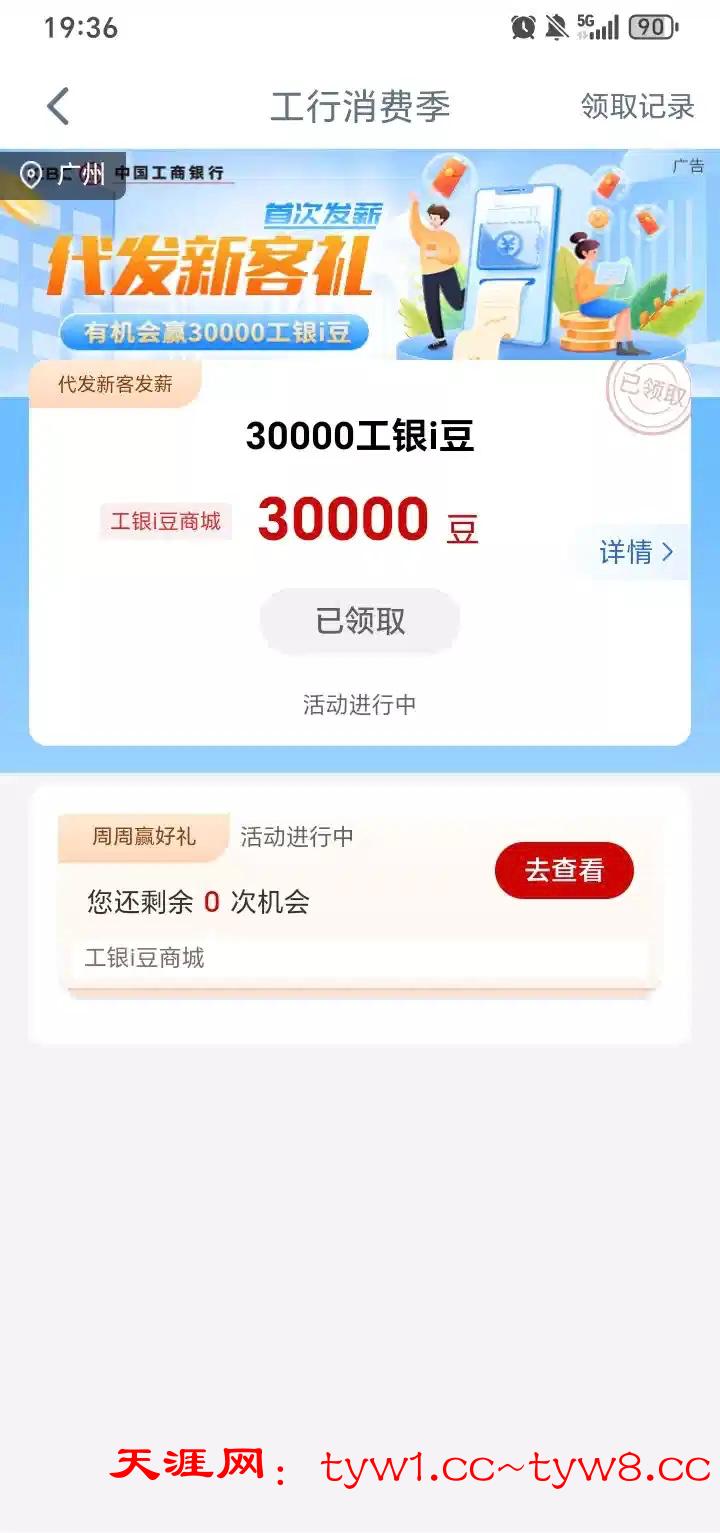720x1533 pixels.
Task: Change the 广州 location selector
Action: tap(64, 175)
